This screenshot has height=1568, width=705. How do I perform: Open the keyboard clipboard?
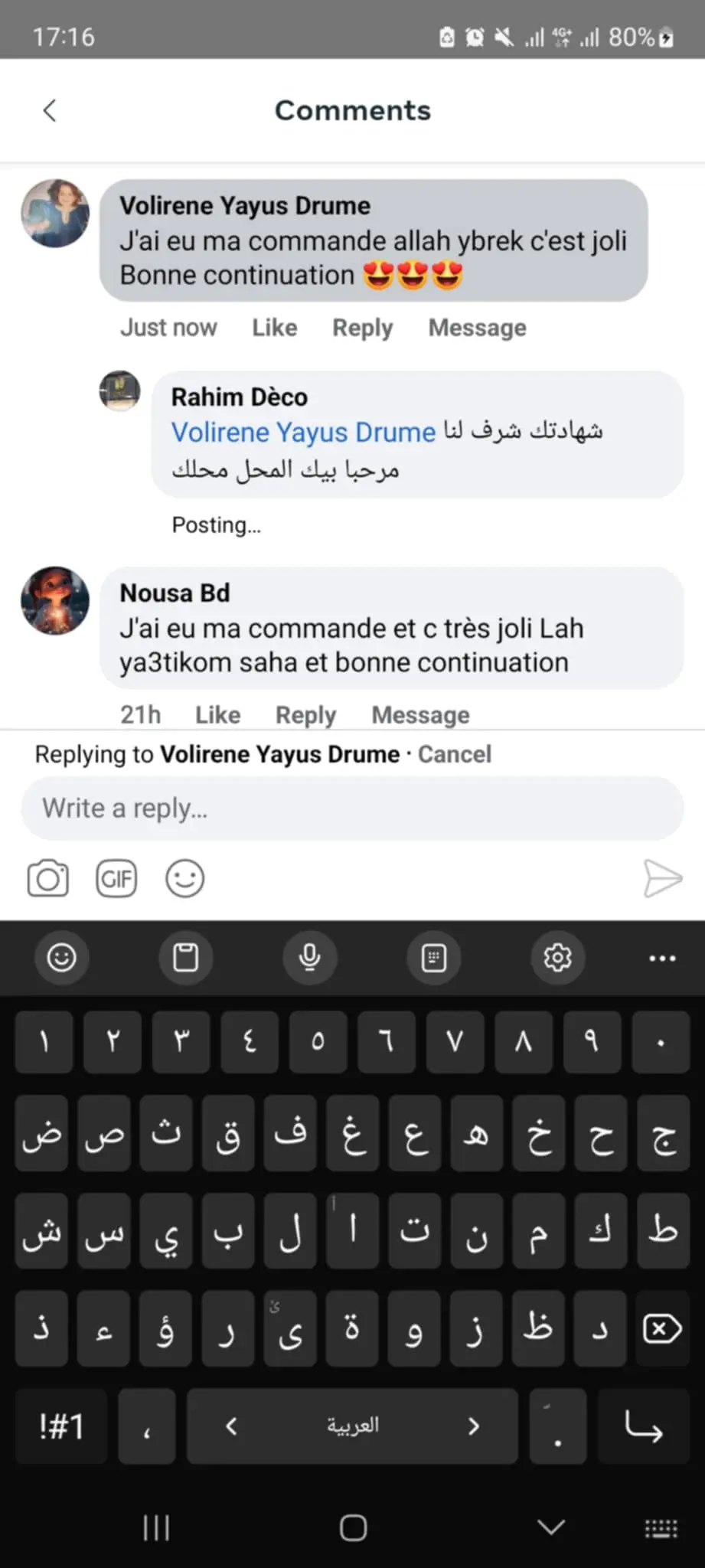pyautogui.click(x=186, y=958)
